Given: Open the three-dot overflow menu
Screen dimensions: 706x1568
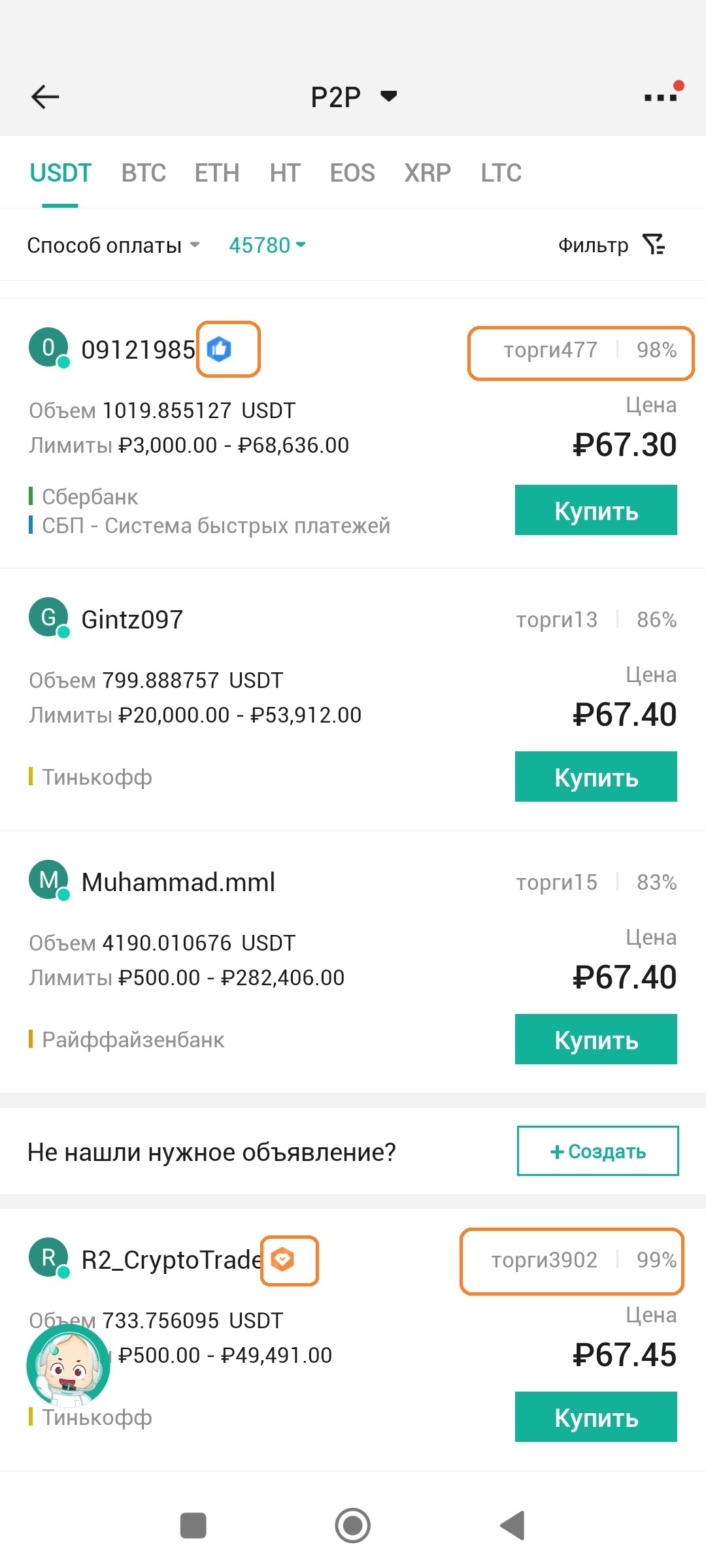Looking at the screenshot, I should tap(660, 97).
